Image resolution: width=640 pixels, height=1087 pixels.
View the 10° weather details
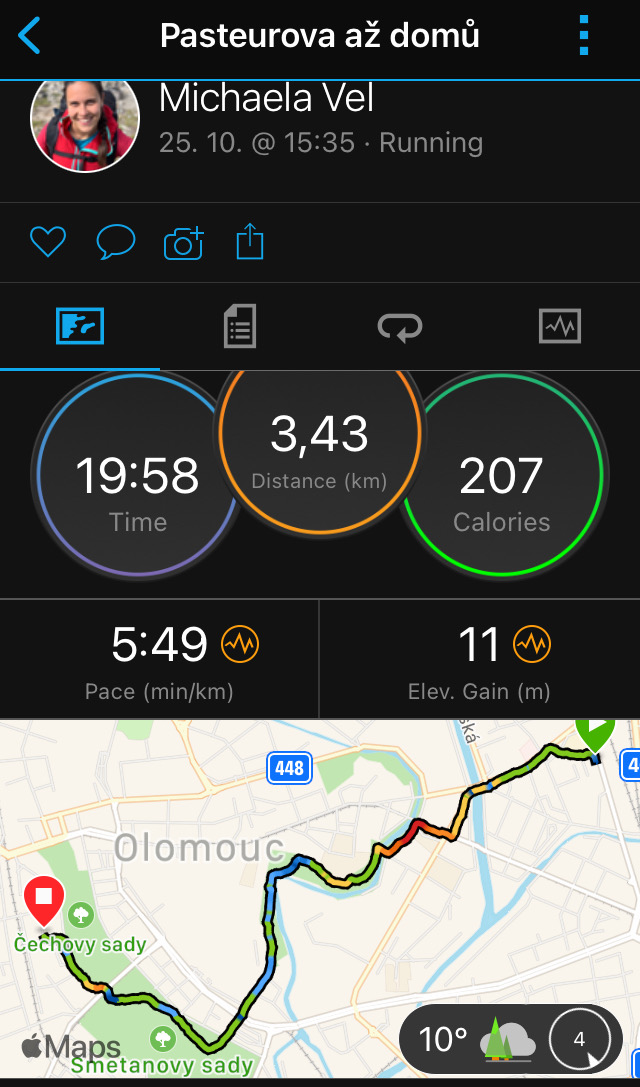click(x=512, y=1040)
